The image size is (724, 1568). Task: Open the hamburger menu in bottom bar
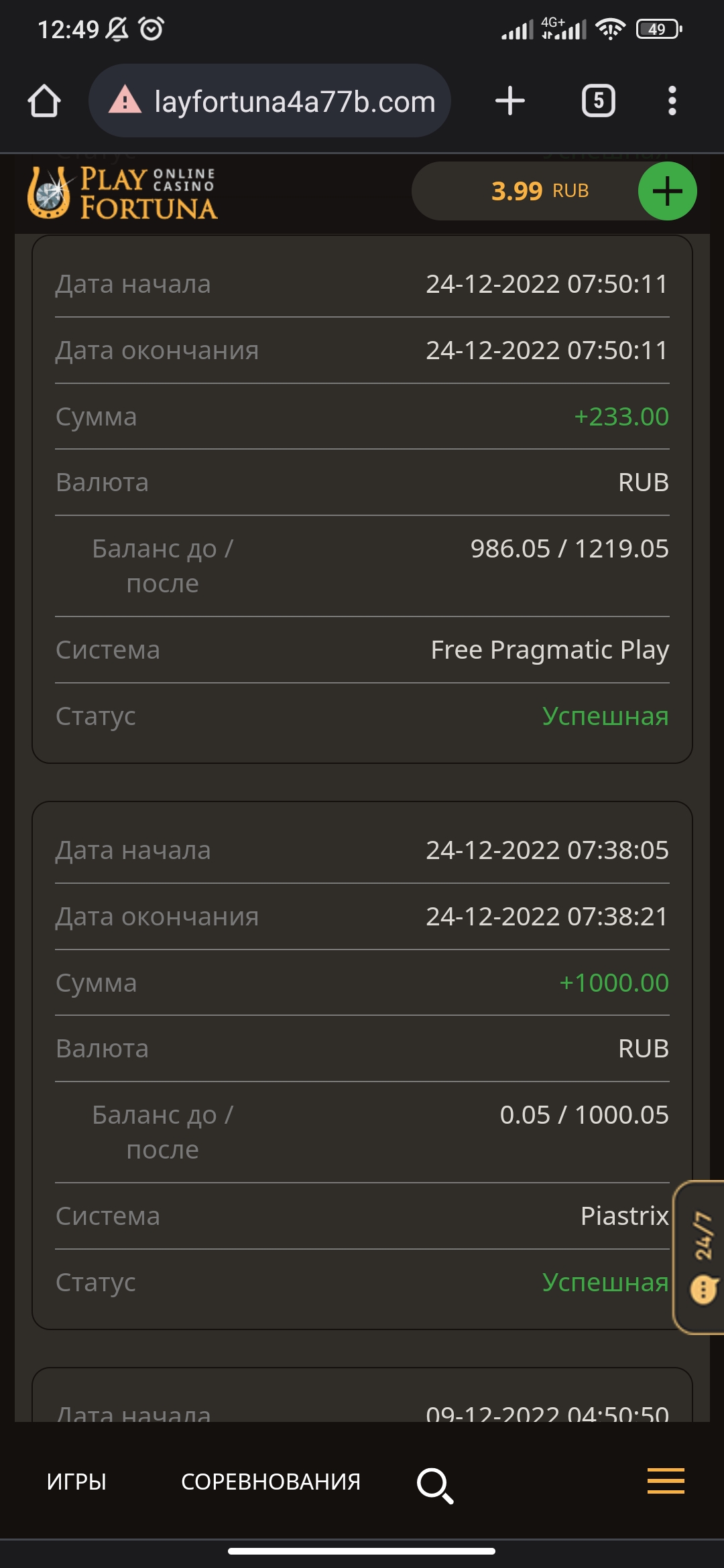664,1482
